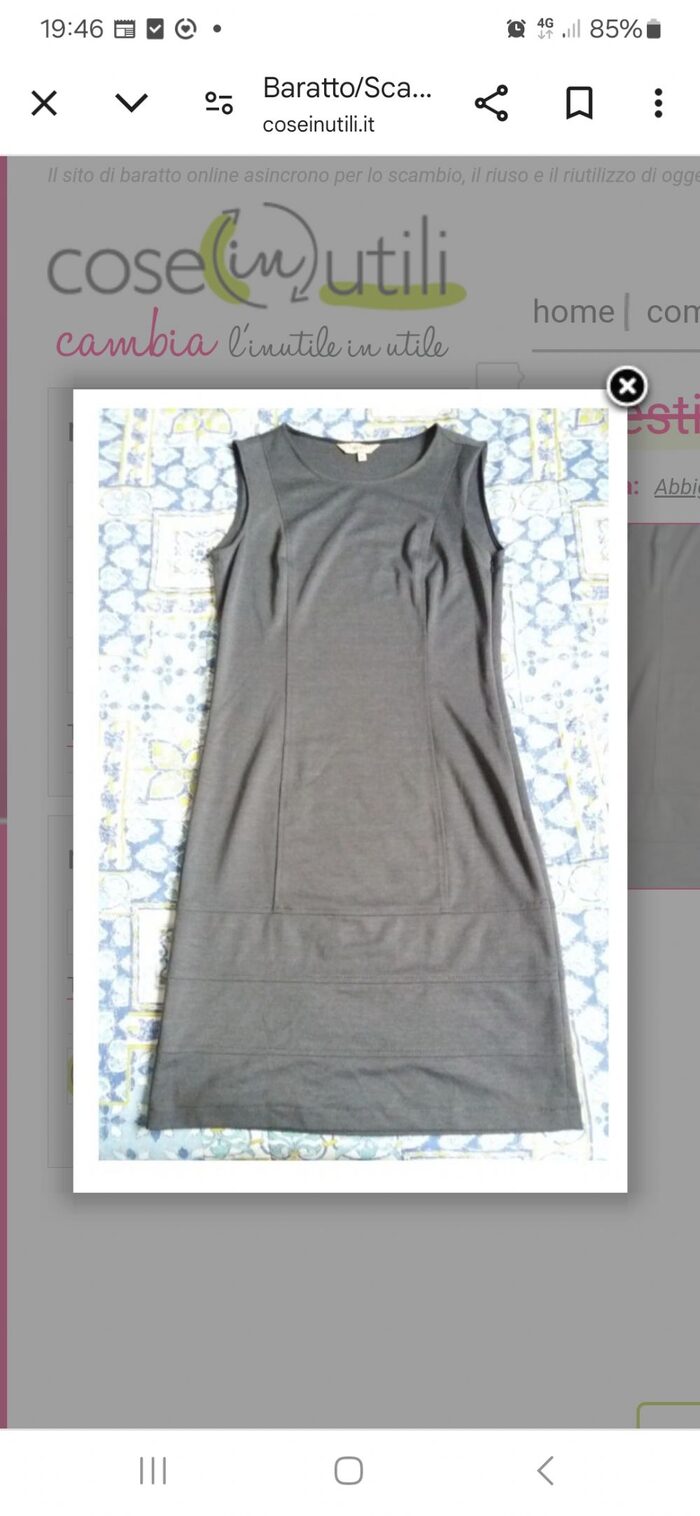Screen dimensions: 700x1516
Task: Open recent apps from the navigation bar
Action: [x=153, y=1470]
